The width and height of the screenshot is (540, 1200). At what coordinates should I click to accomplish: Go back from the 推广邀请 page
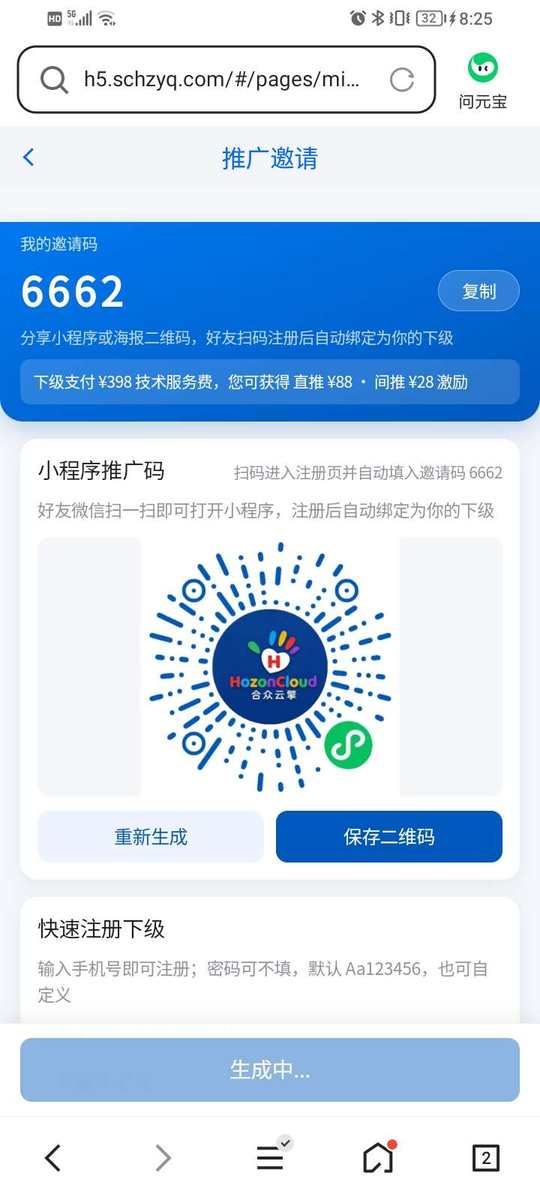coord(28,157)
